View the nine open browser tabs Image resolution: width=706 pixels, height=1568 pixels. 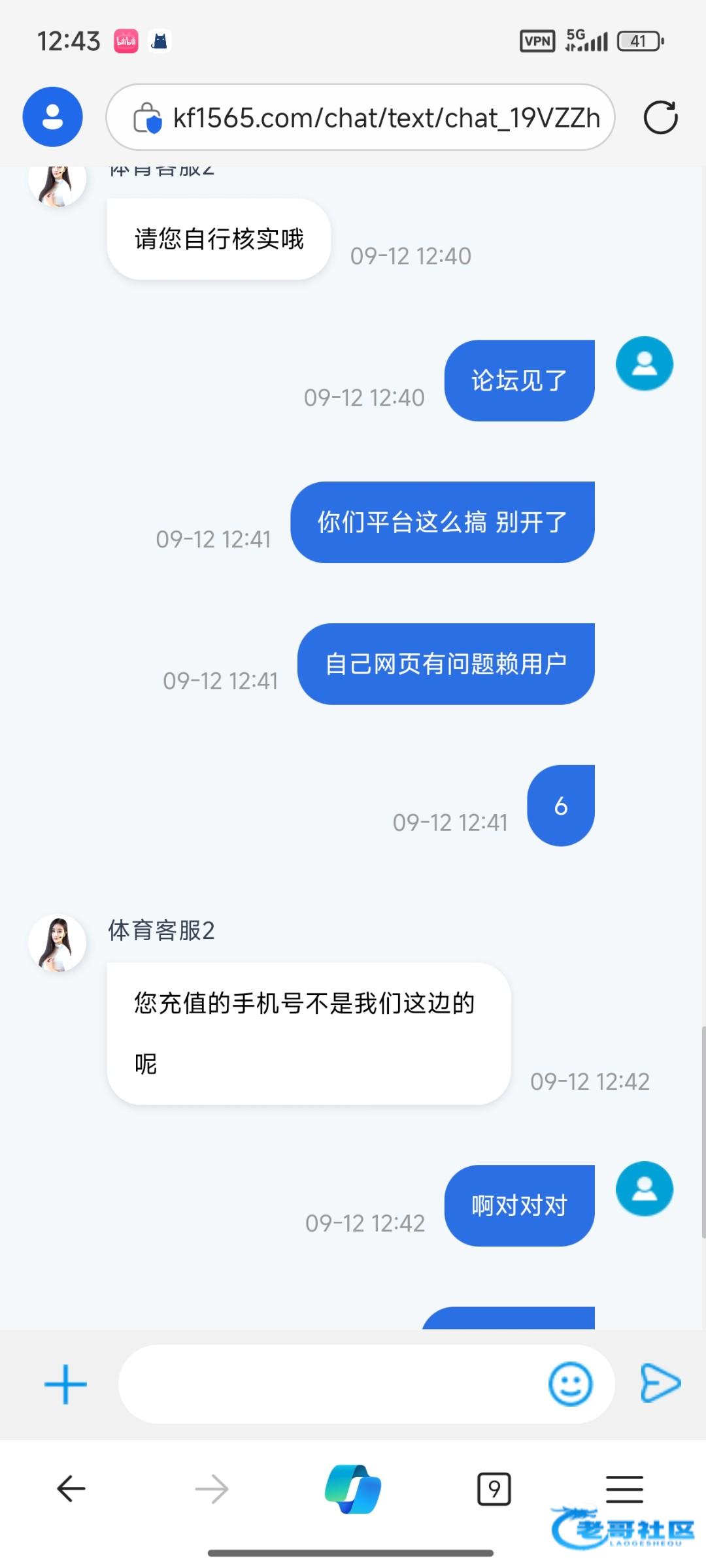coord(494,1490)
